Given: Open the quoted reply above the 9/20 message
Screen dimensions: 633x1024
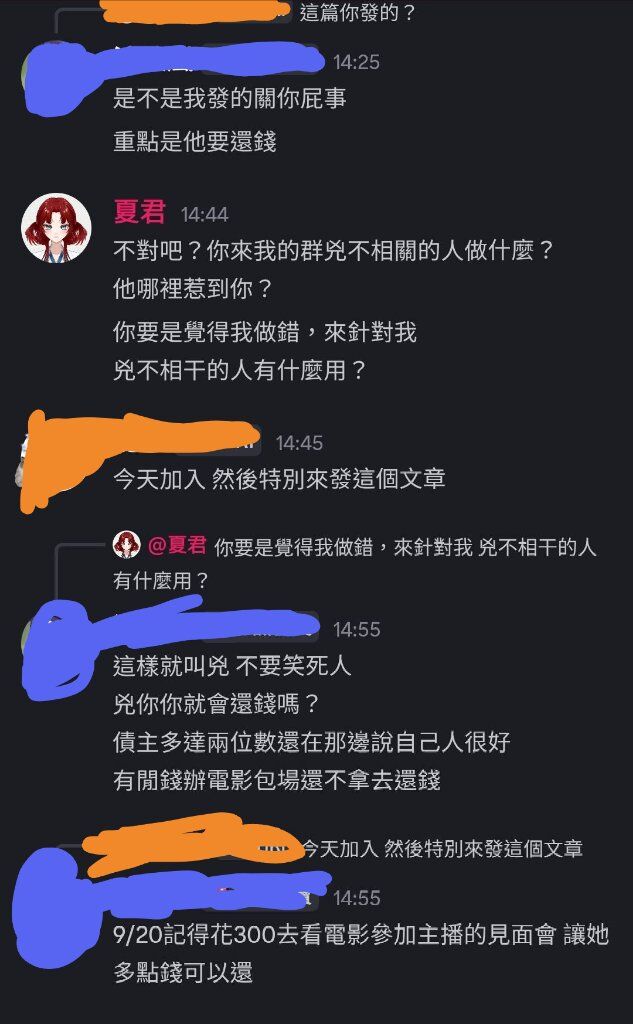Looking at the screenshot, I should (x=441, y=849).
